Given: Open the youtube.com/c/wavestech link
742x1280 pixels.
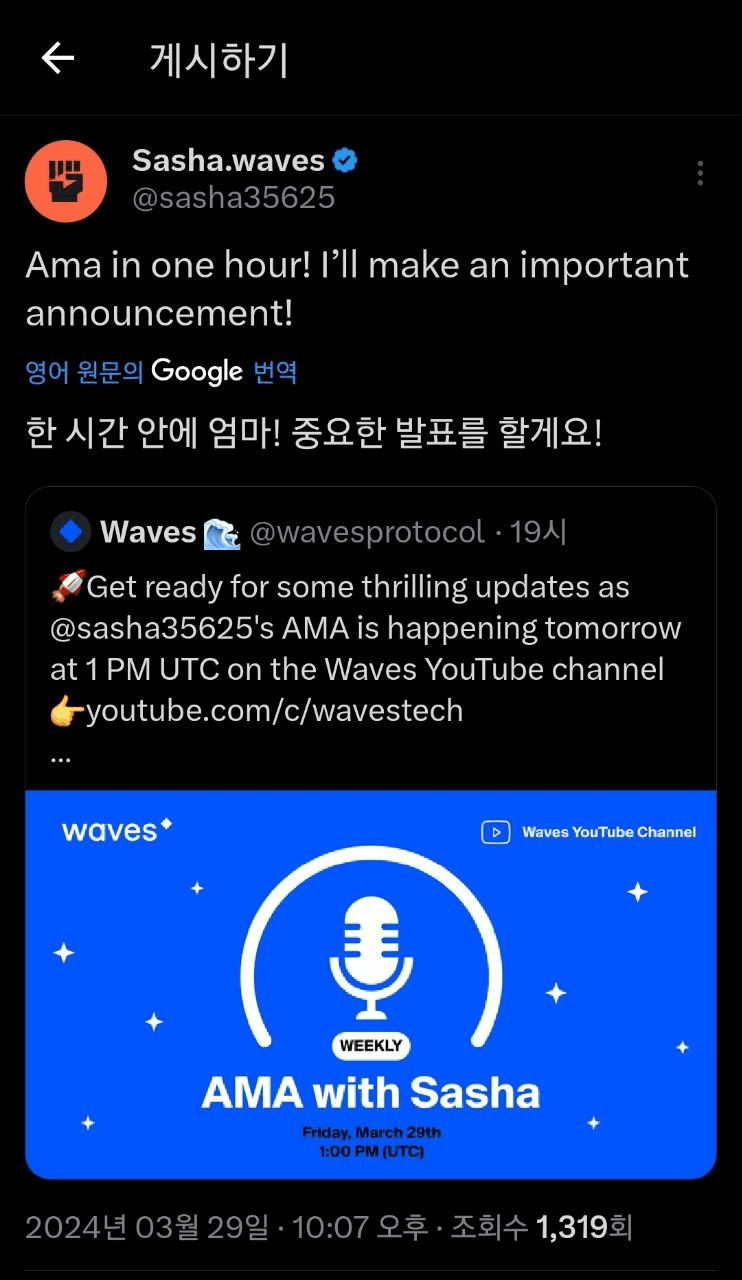Looking at the screenshot, I should pos(274,711).
